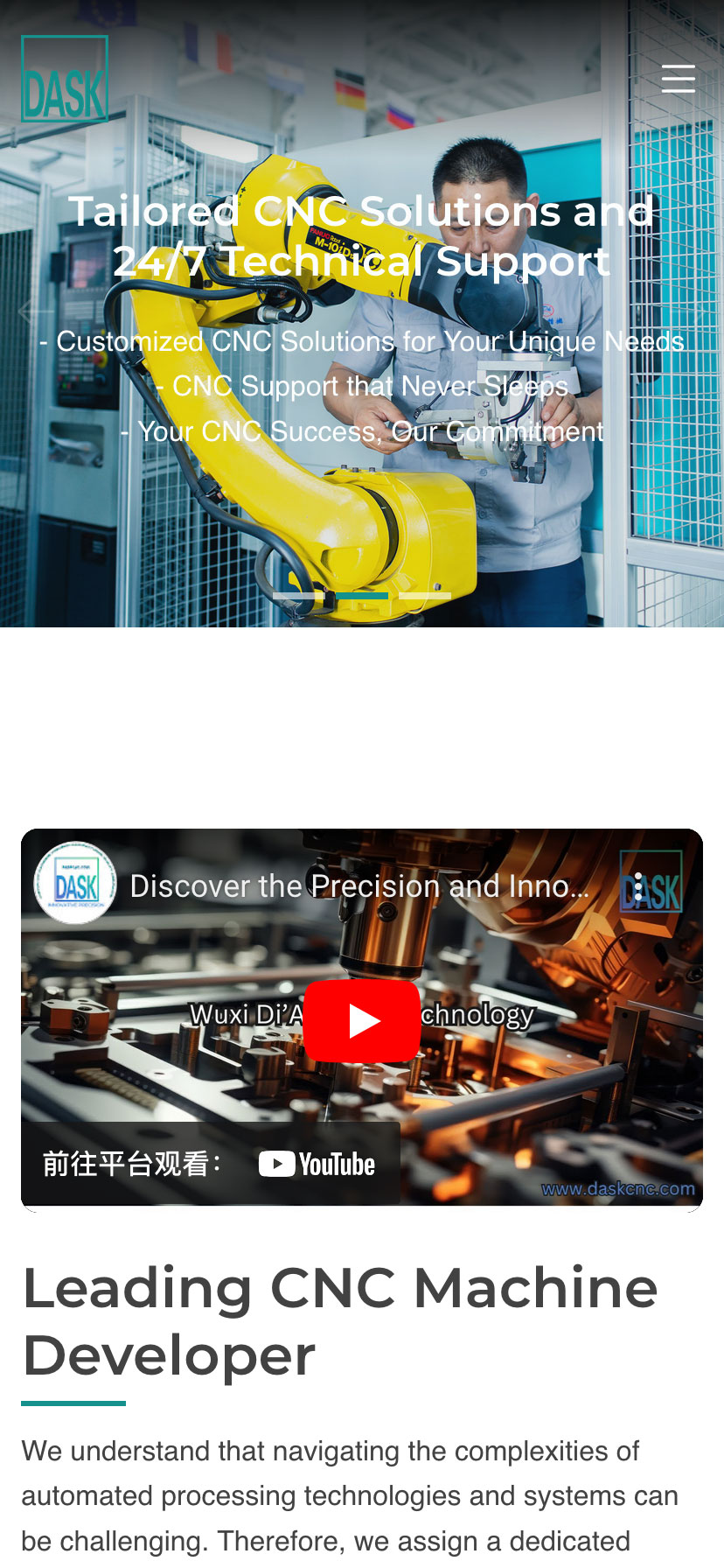Open the hamburger navigation menu
The image size is (724, 1568).
[678, 79]
